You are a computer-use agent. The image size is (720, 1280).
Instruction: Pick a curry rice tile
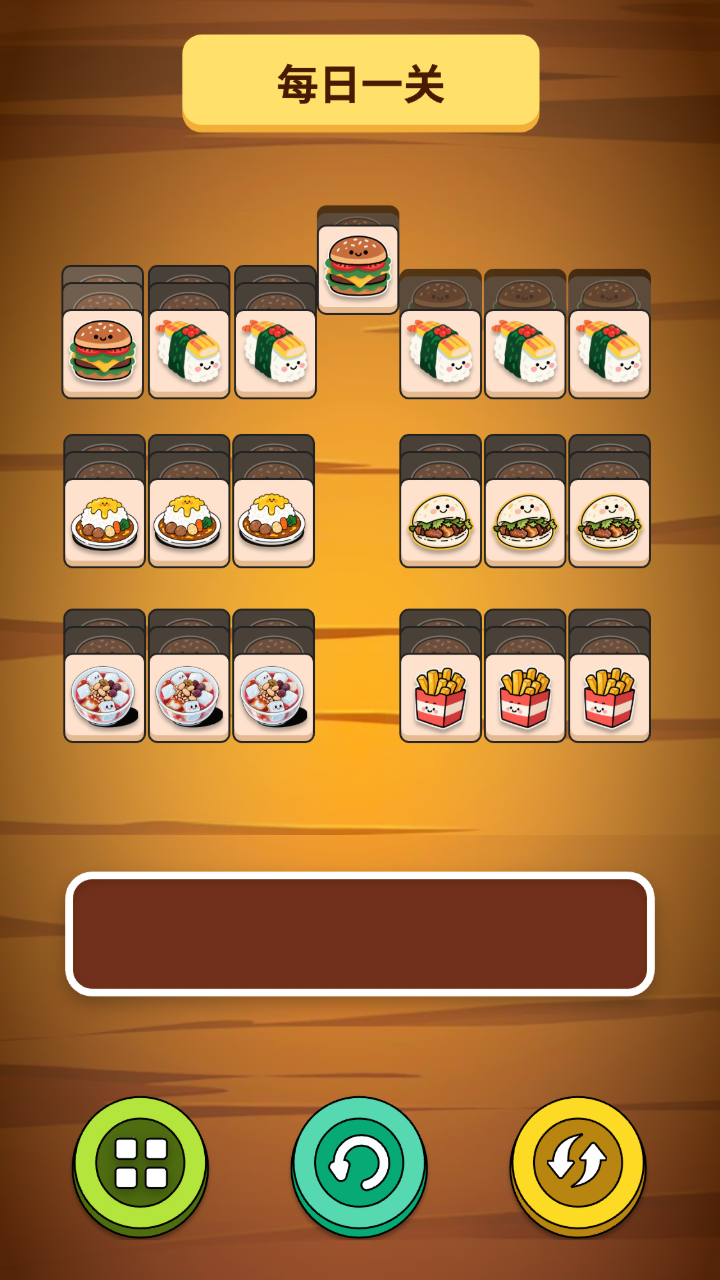tap(104, 522)
